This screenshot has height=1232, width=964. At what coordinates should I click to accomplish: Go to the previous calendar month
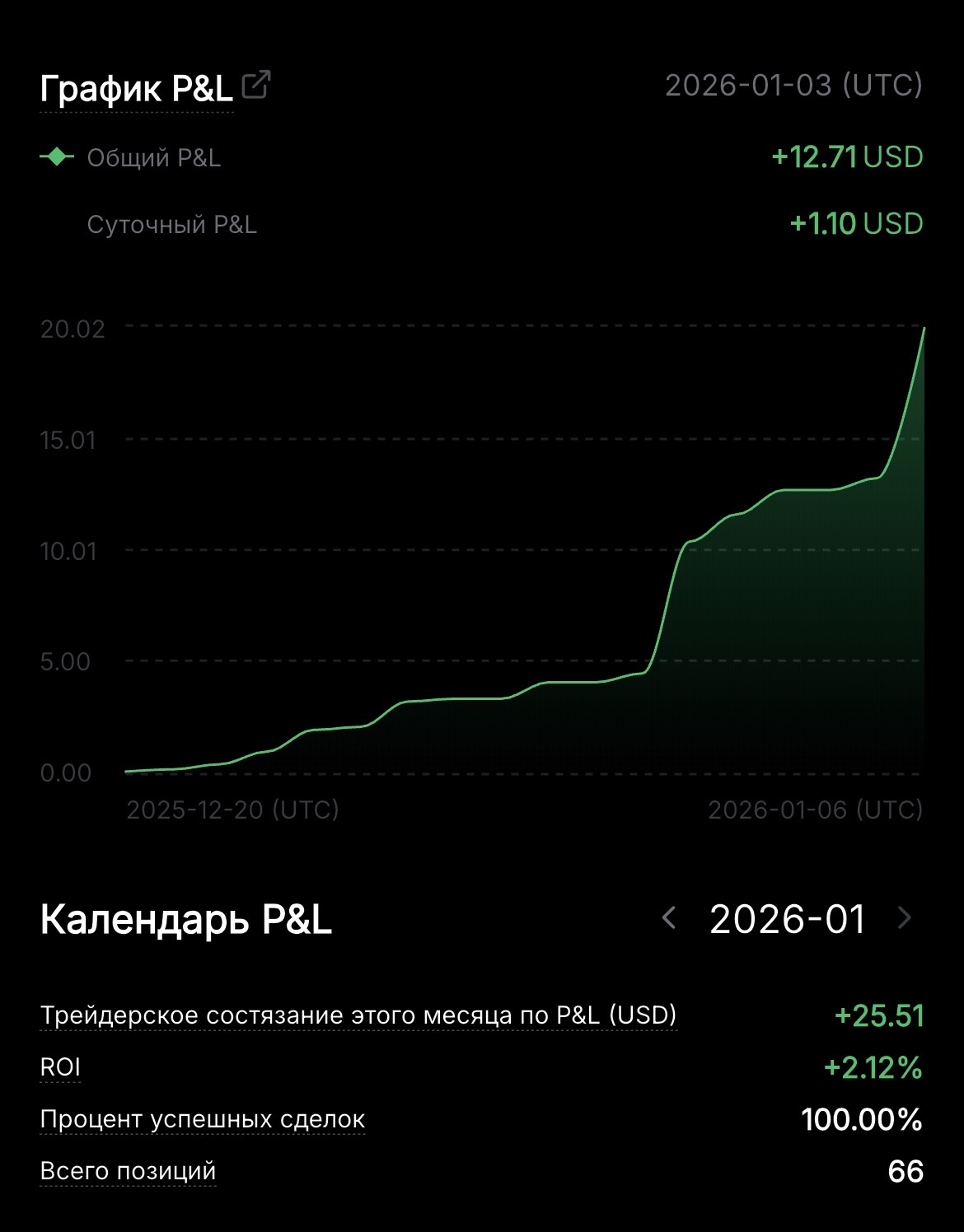tap(669, 917)
